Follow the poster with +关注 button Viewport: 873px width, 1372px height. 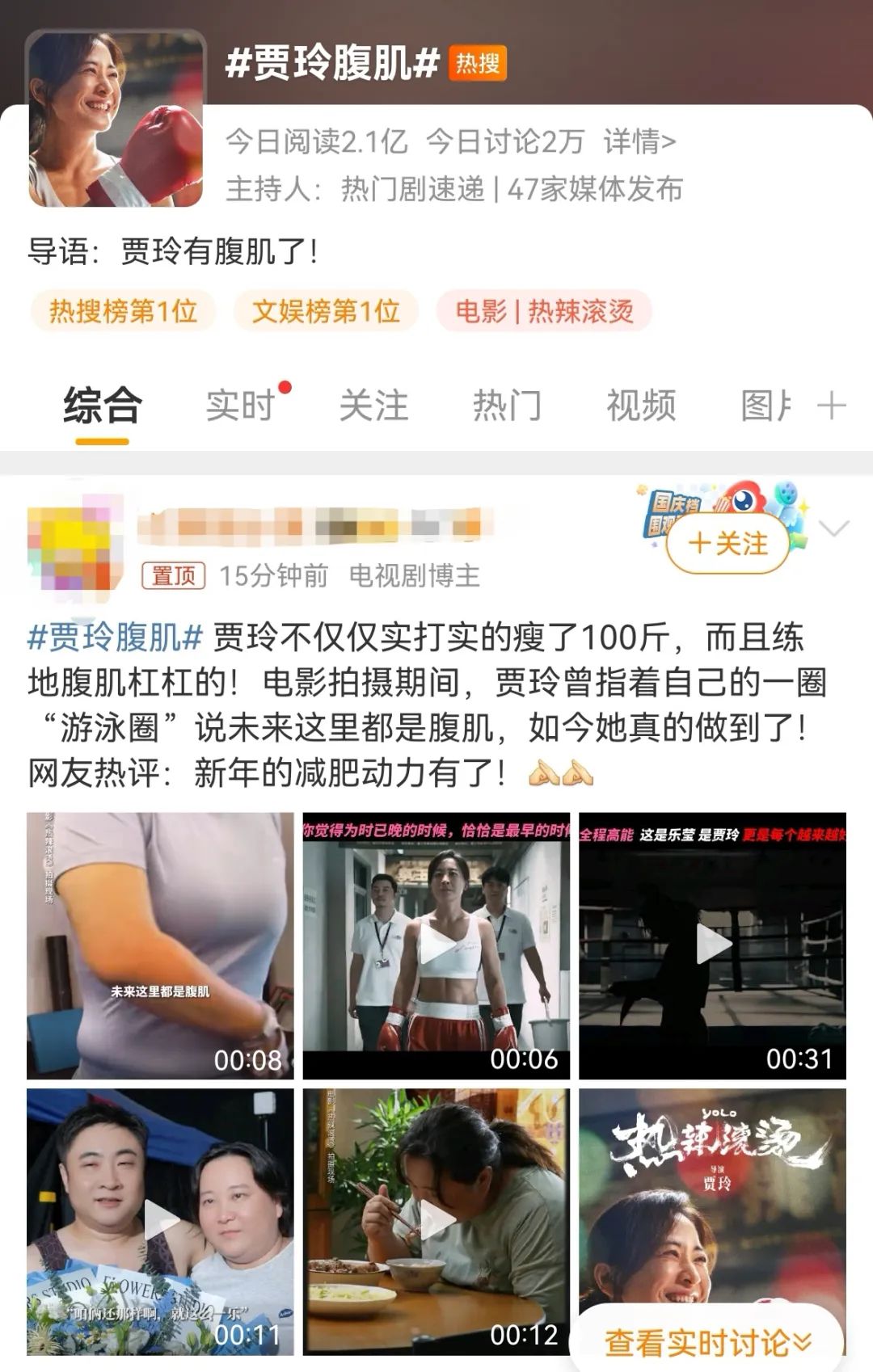(727, 544)
